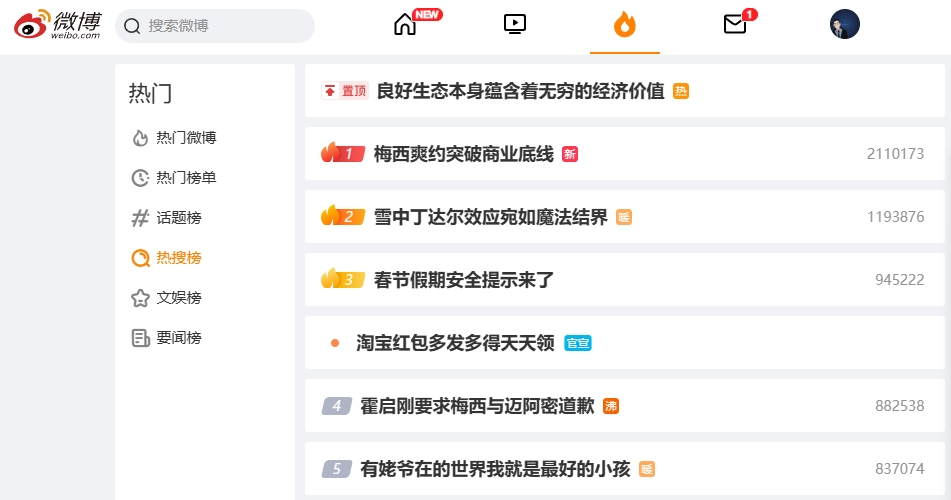This screenshot has height=500, width=951.
Task: Open the messages envelope
Action: (x=735, y=25)
